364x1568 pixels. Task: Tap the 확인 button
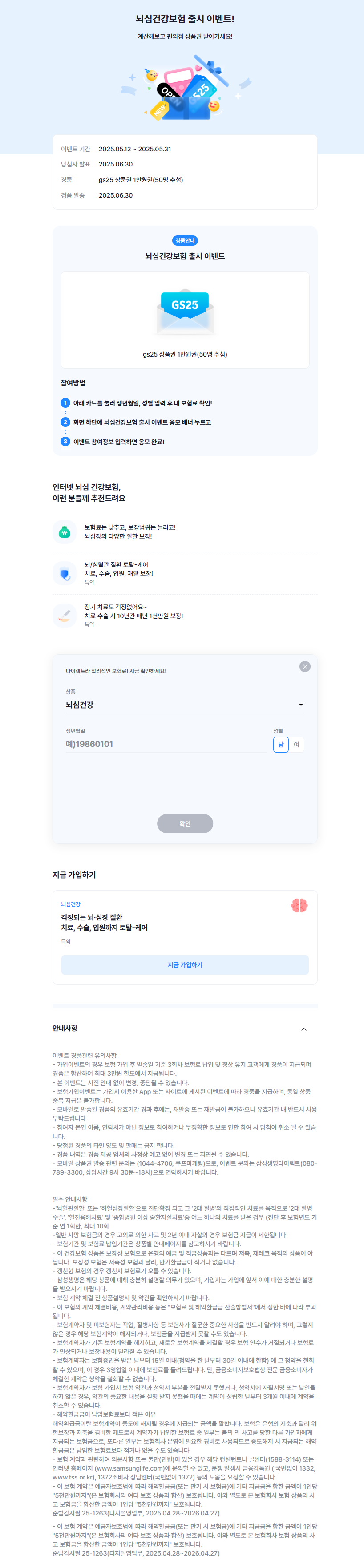coord(185,823)
